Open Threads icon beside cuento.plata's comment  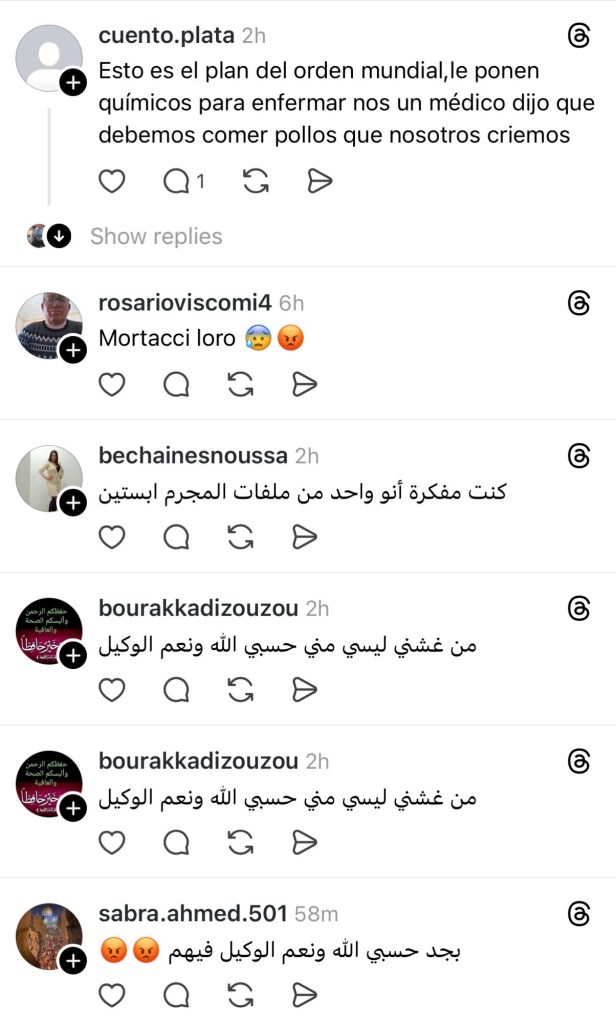pos(579,36)
